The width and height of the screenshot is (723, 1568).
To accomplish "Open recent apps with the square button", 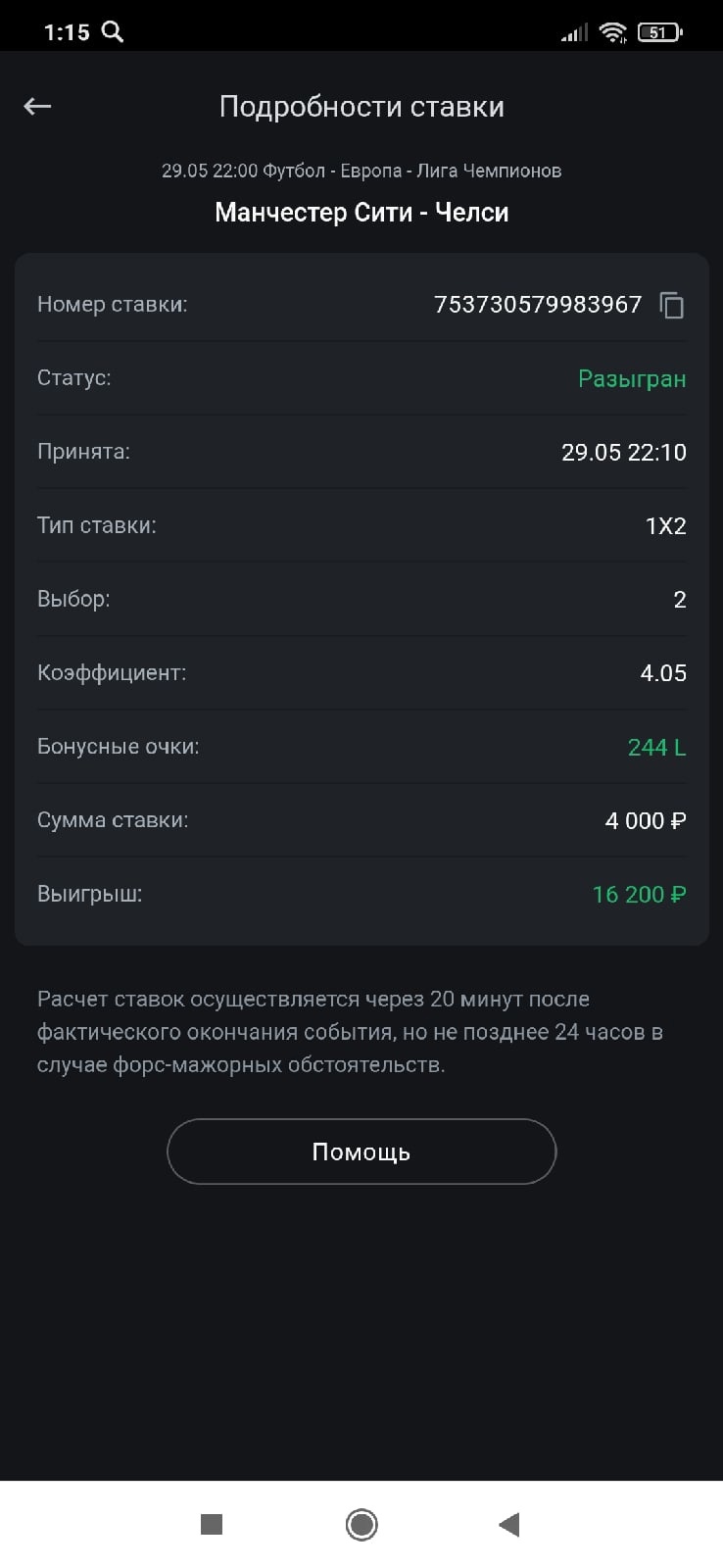I will coord(212,1524).
